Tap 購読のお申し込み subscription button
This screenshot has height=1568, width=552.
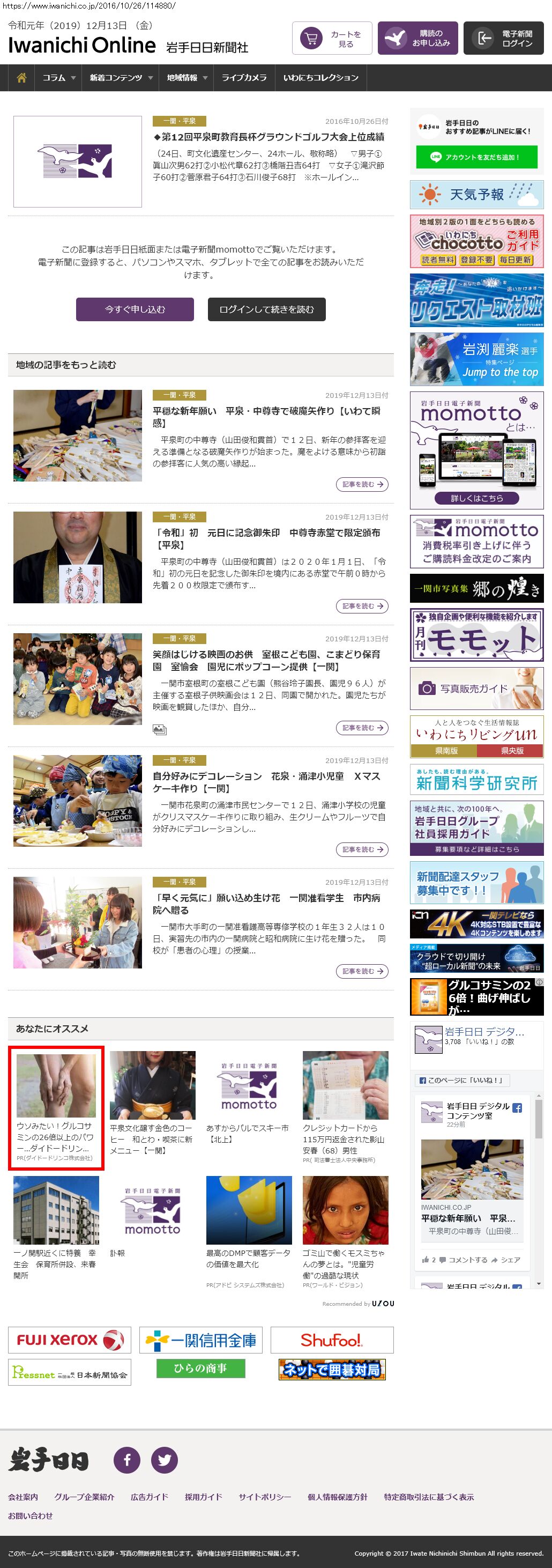417,39
